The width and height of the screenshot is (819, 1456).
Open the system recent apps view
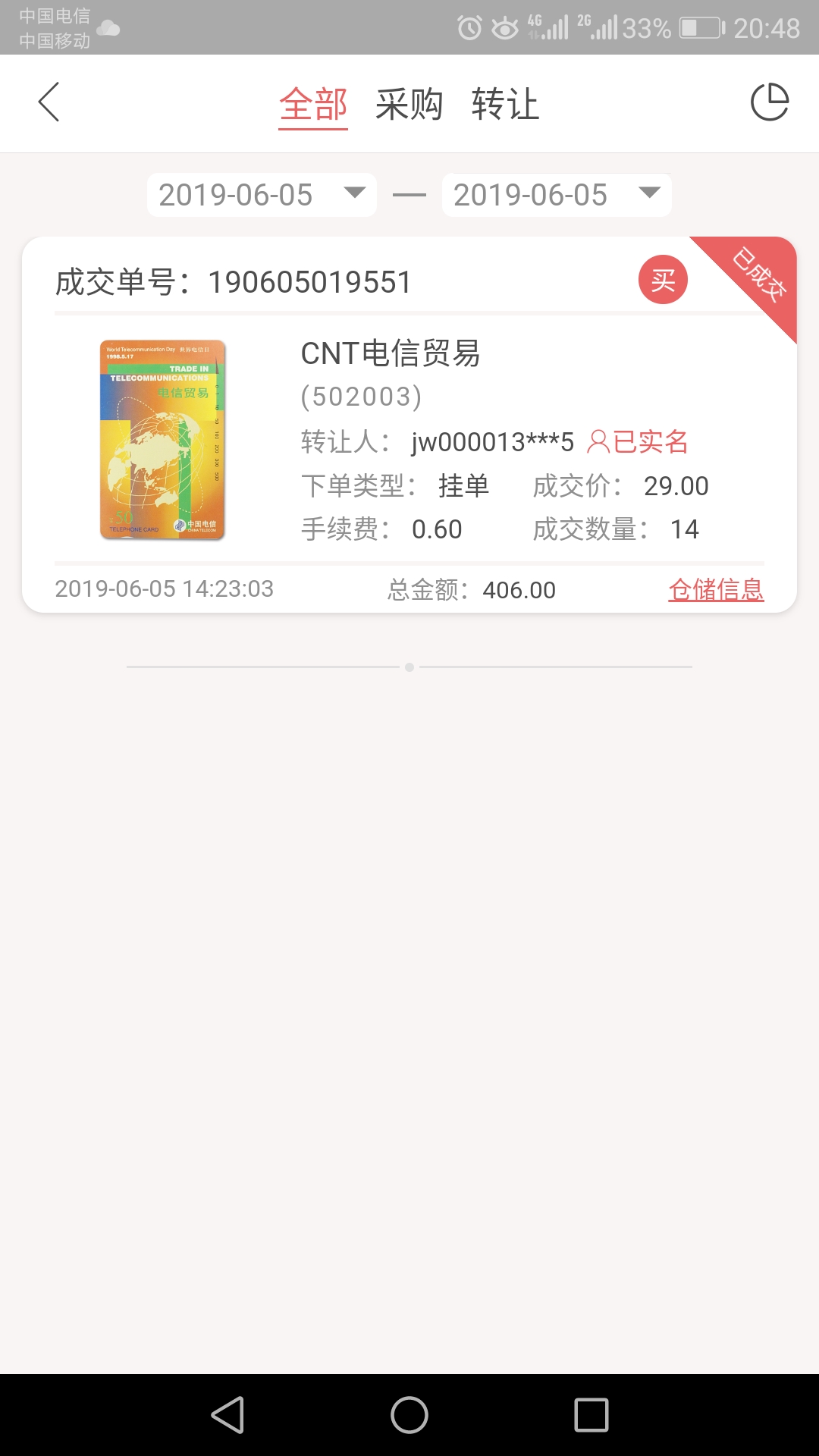(591, 1415)
